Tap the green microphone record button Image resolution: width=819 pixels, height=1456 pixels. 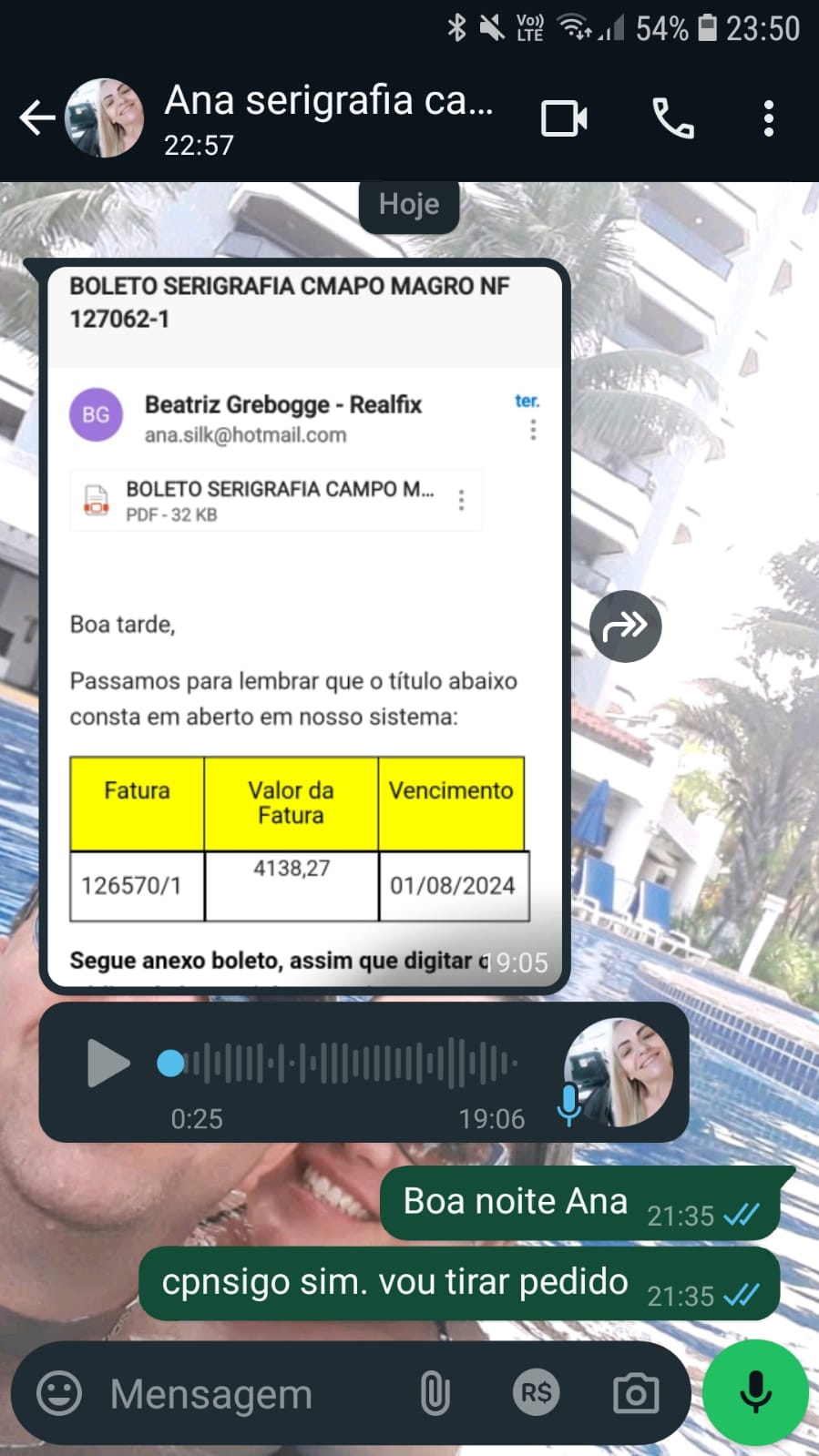pyautogui.click(x=755, y=1392)
